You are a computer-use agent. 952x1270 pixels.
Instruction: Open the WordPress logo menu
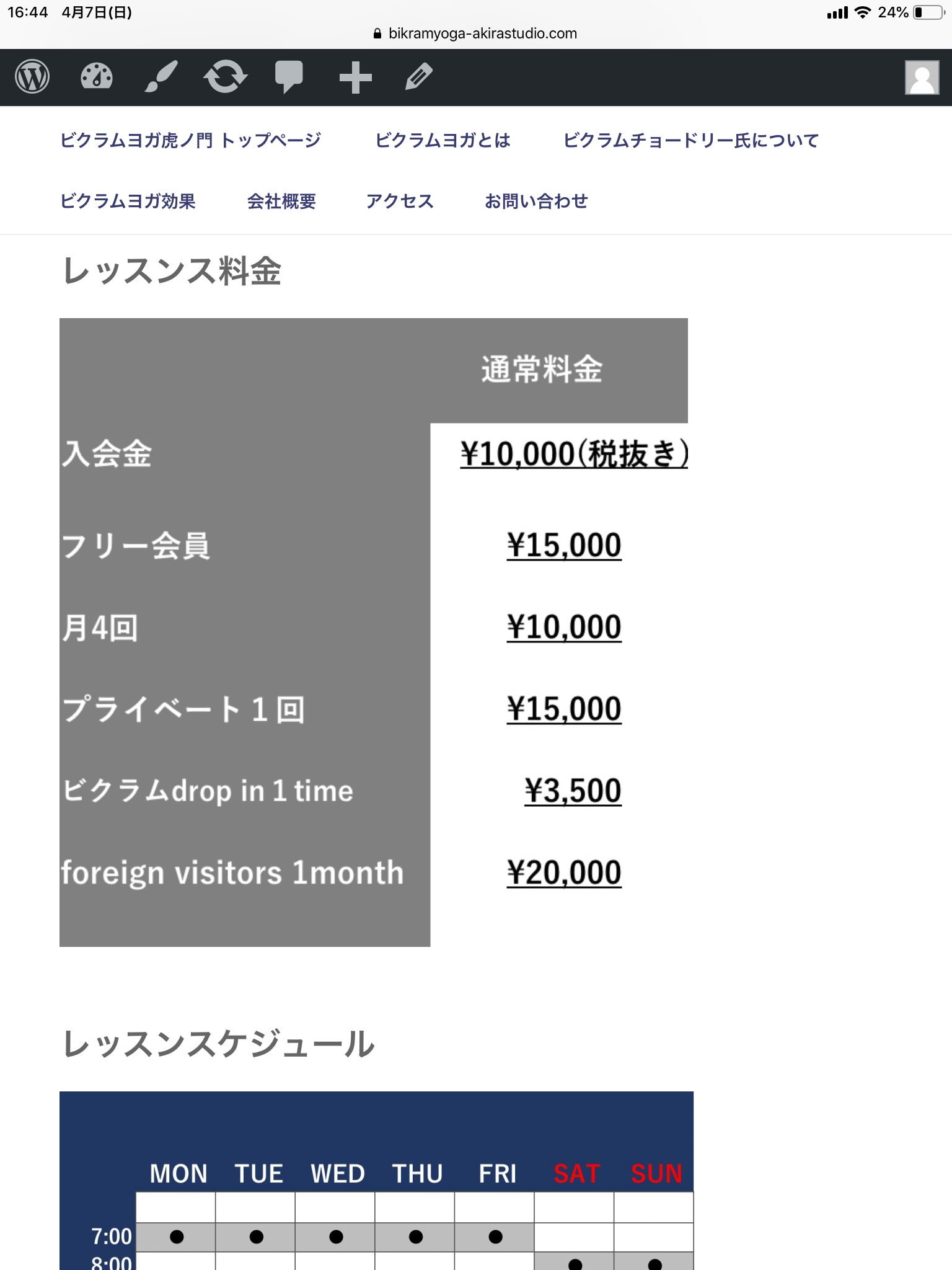pos(32,78)
